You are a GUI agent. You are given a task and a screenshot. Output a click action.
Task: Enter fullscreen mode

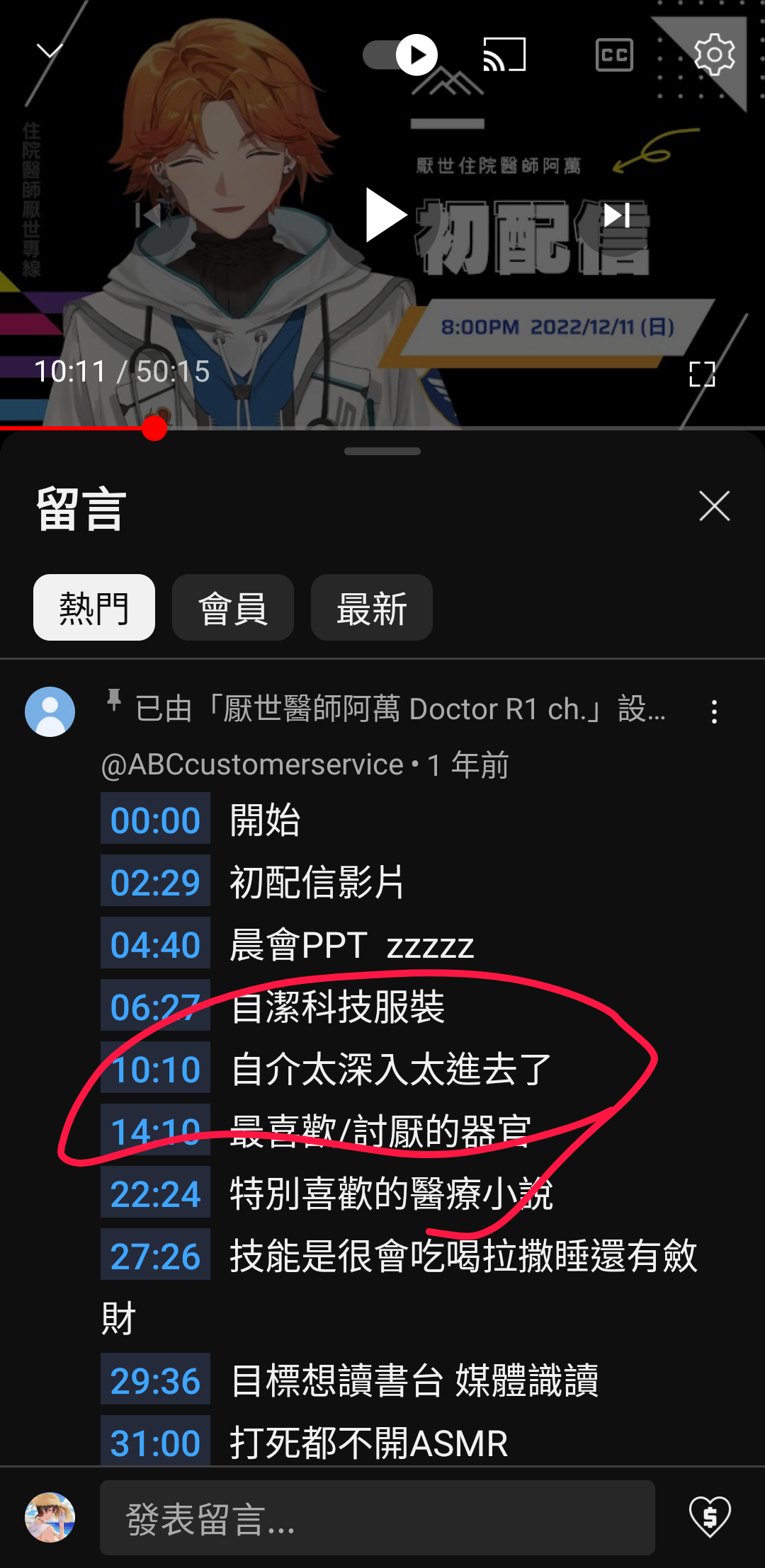(702, 374)
